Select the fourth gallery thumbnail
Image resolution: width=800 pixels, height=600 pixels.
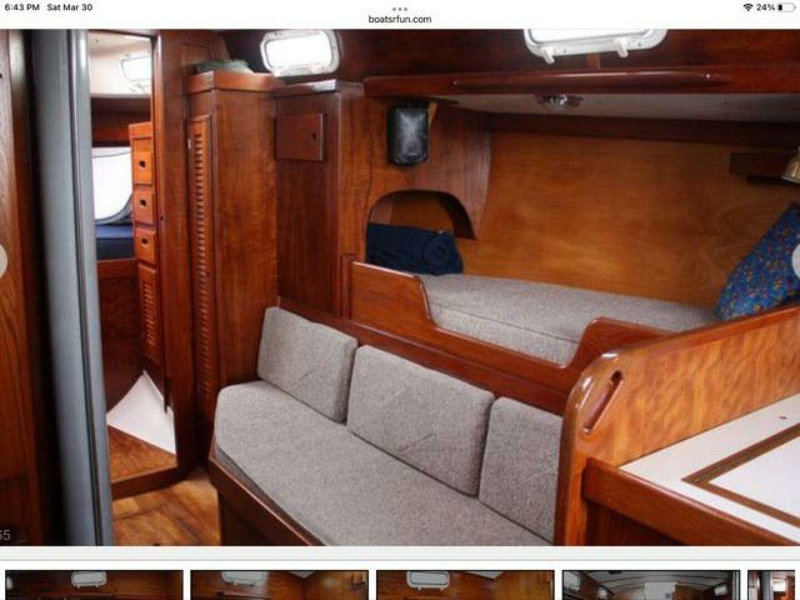click(x=650, y=585)
